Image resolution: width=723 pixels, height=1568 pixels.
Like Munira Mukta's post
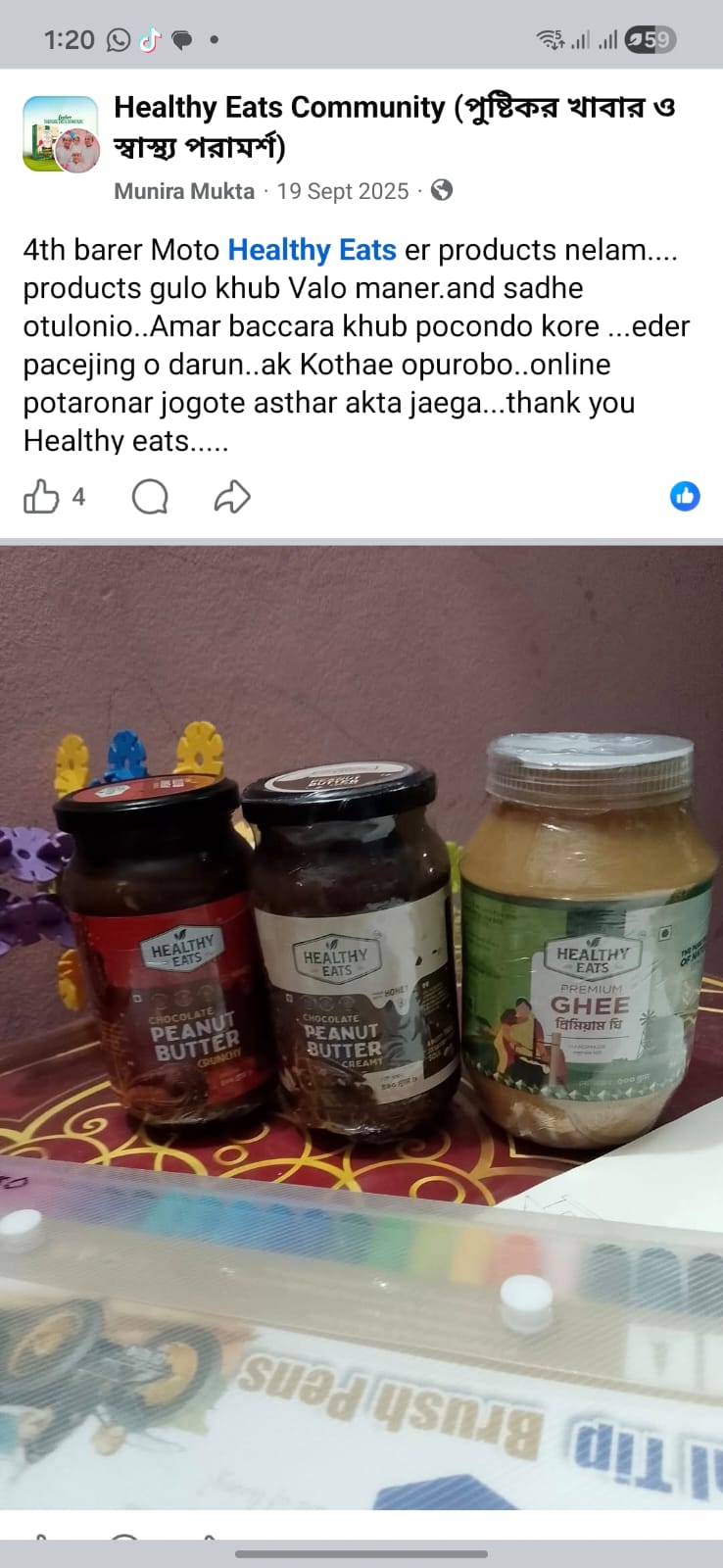[x=41, y=497]
